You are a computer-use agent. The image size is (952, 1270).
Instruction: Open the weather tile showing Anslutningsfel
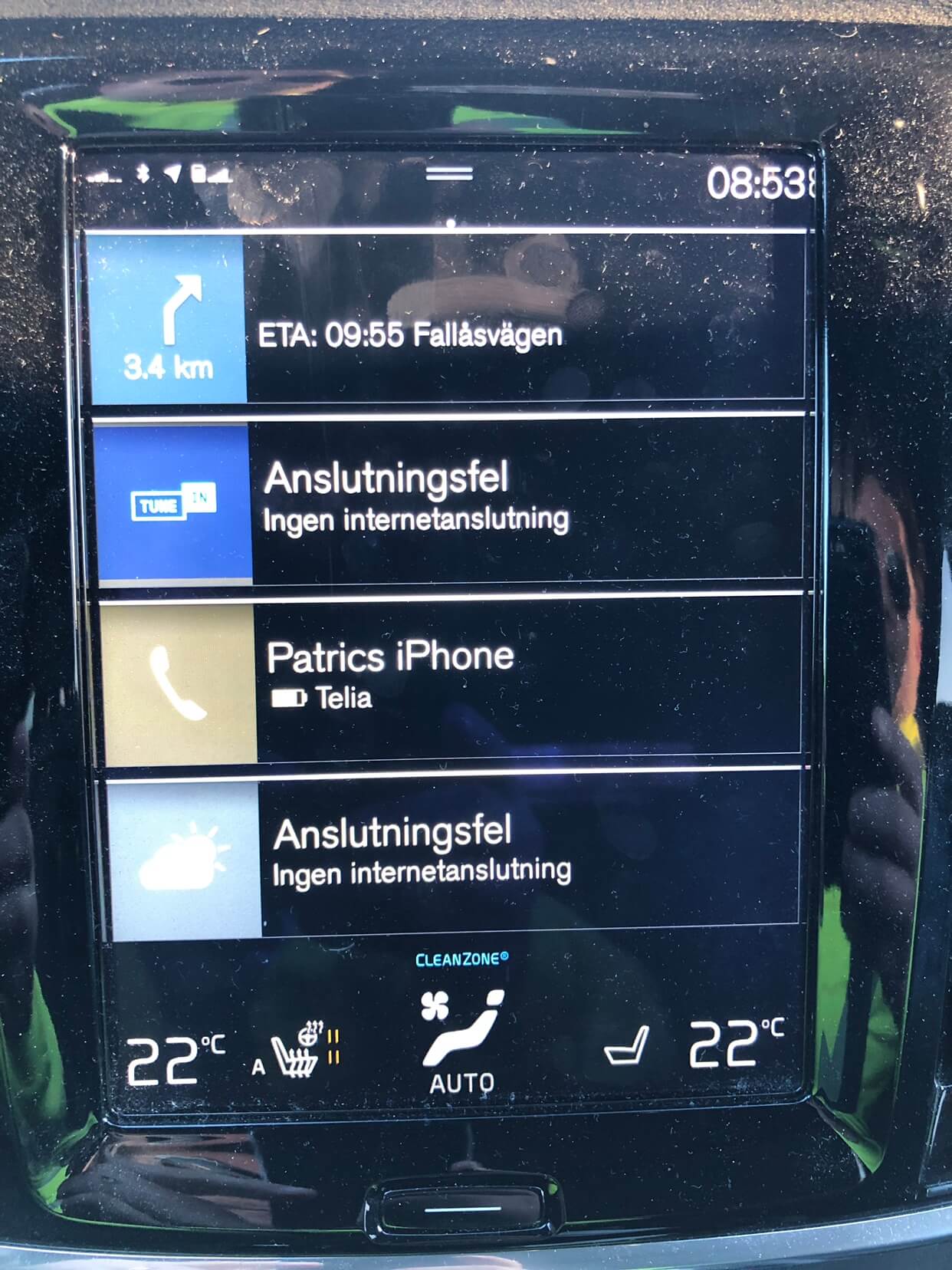454,855
